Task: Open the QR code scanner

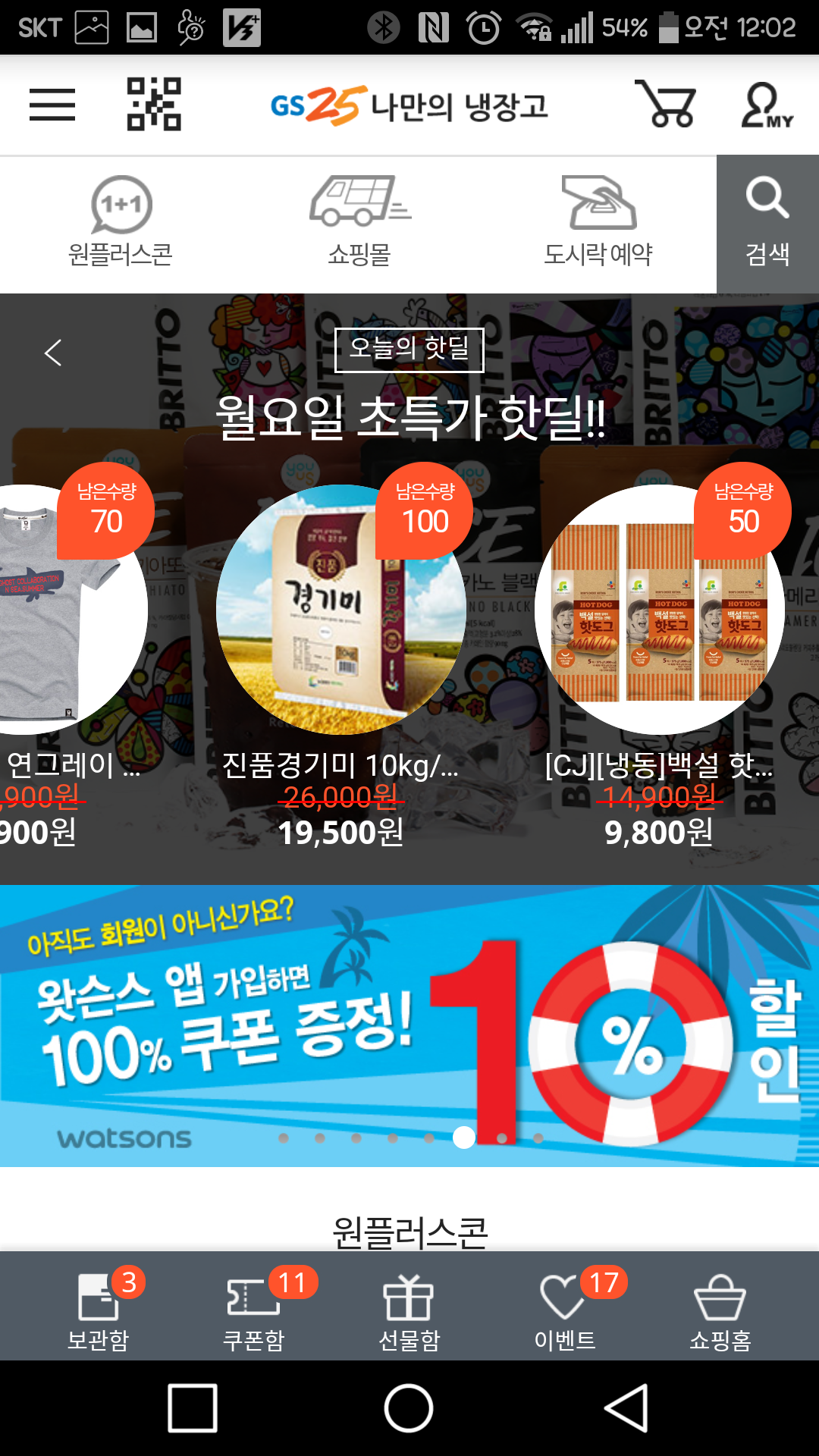Action: [x=154, y=105]
